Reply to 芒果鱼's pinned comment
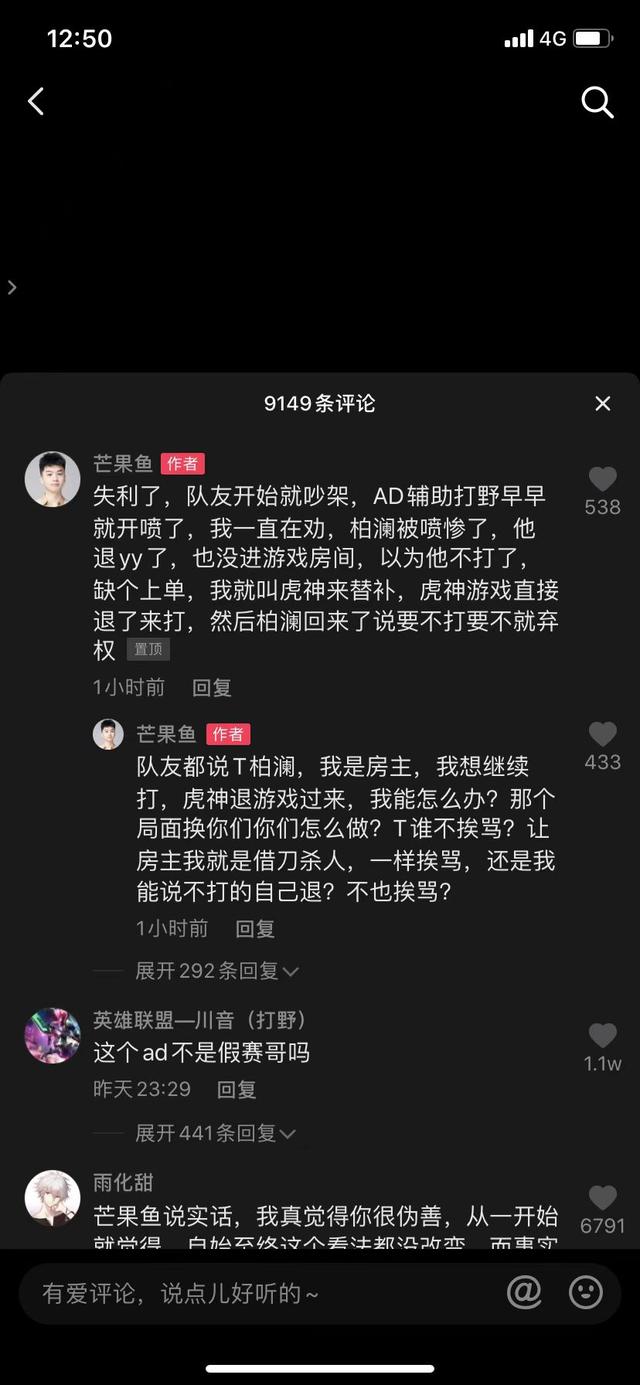The width and height of the screenshot is (640, 1385). (212, 687)
